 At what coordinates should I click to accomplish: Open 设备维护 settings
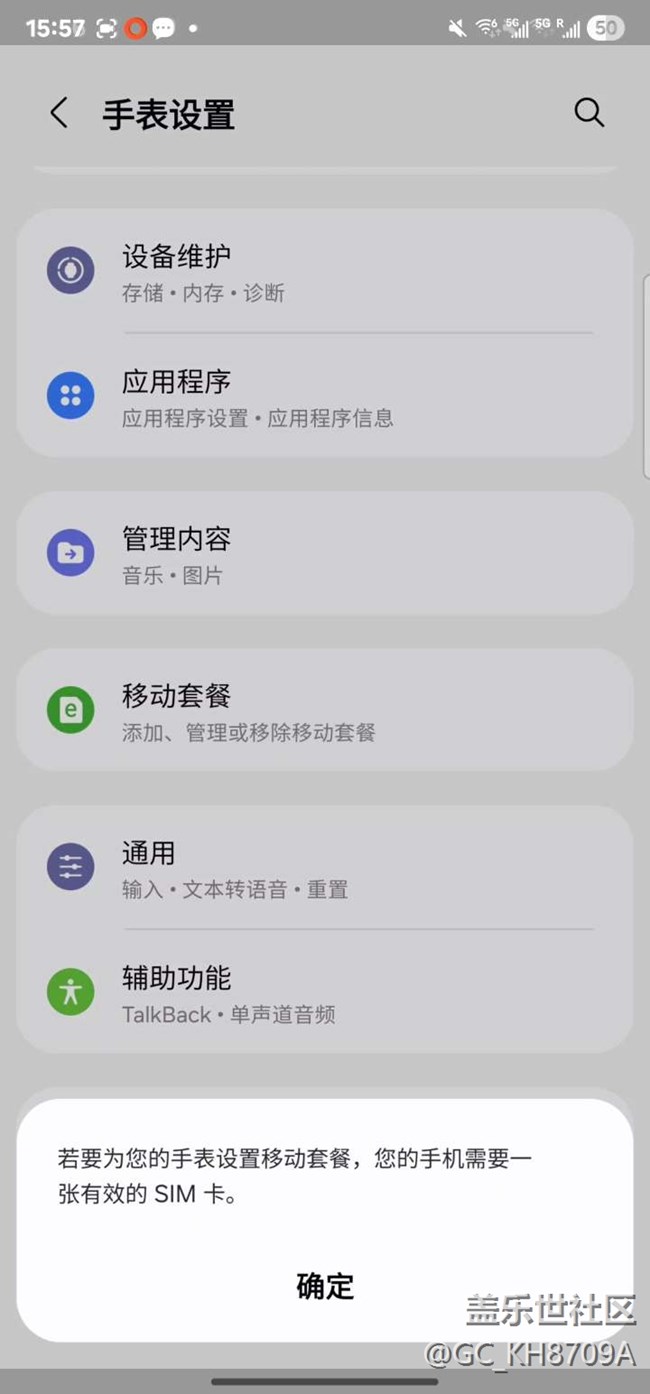tap(324, 271)
